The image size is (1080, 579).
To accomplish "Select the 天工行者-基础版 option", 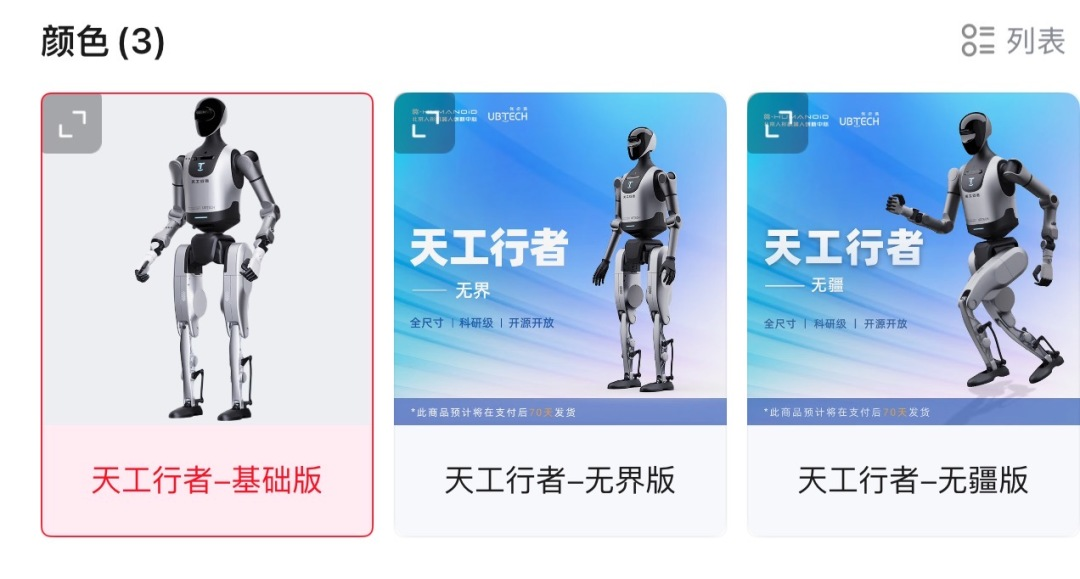I will coord(207,480).
